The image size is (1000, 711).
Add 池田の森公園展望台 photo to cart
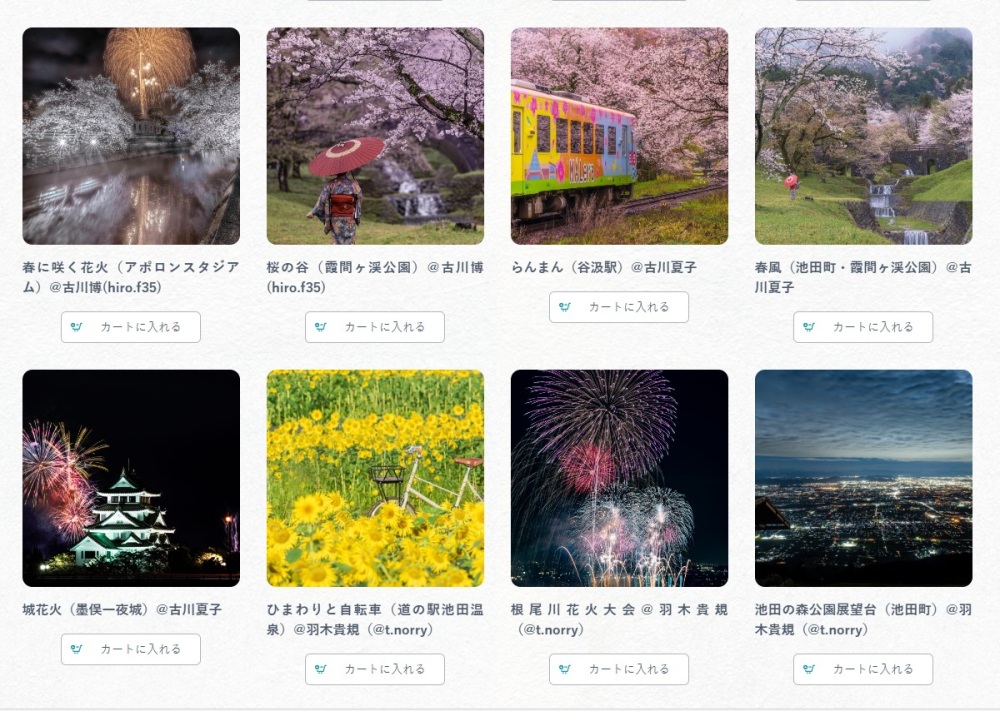click(x=863, y=669)
